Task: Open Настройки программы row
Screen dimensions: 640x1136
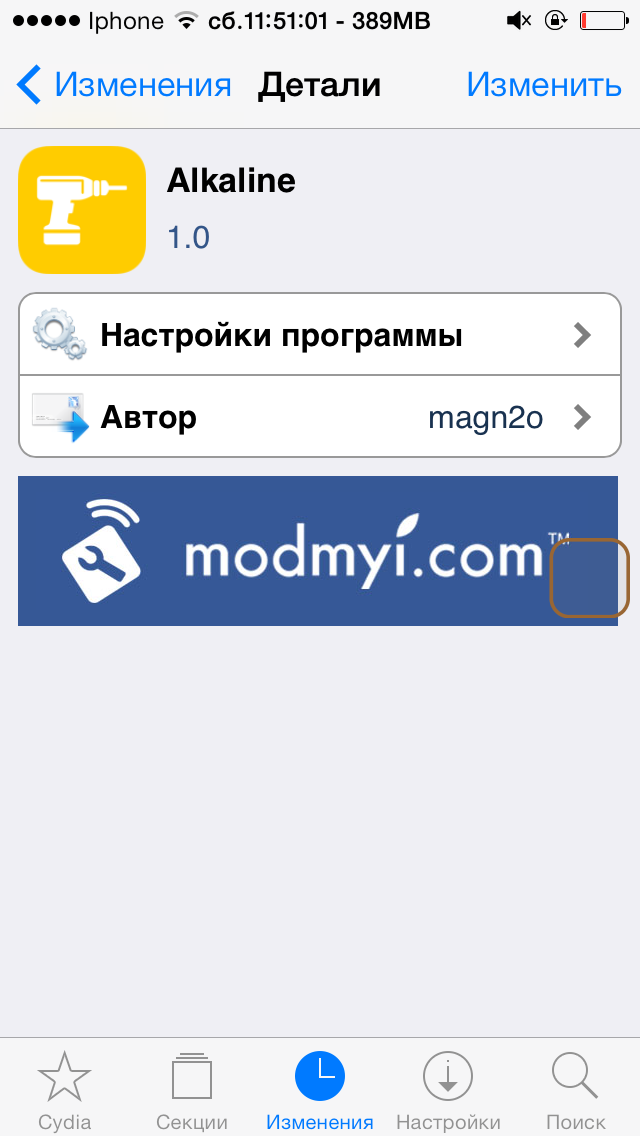Action: pyautogui.click(x=320, y=335)
